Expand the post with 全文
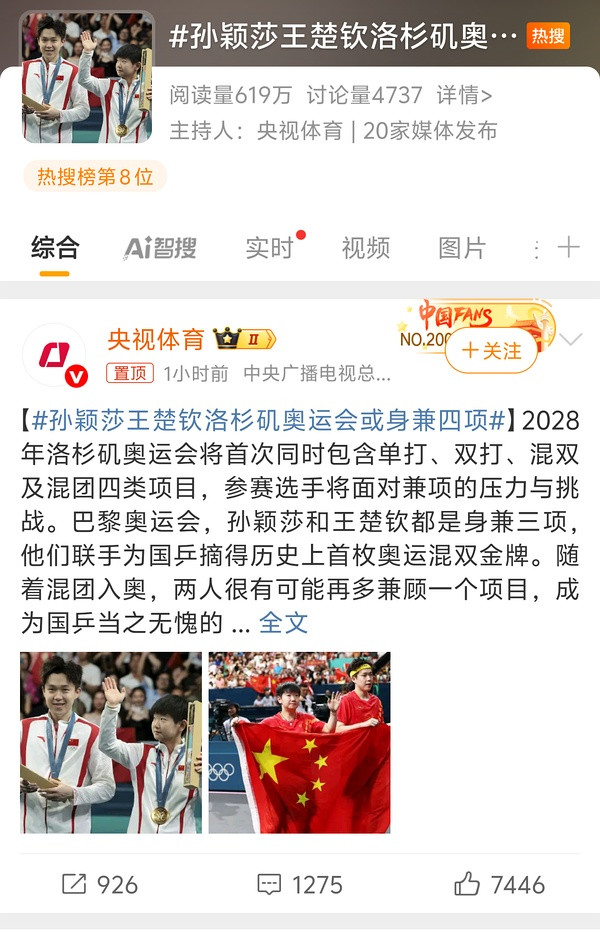This screenshot has height=934, width=600. point(284,623)
